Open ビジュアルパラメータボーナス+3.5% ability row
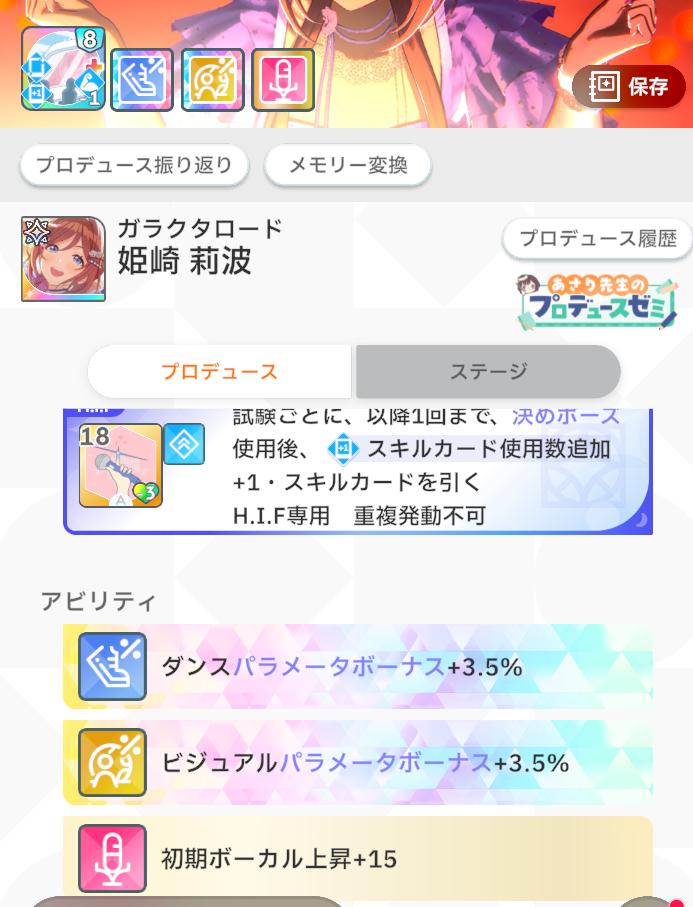 [357, 762]
